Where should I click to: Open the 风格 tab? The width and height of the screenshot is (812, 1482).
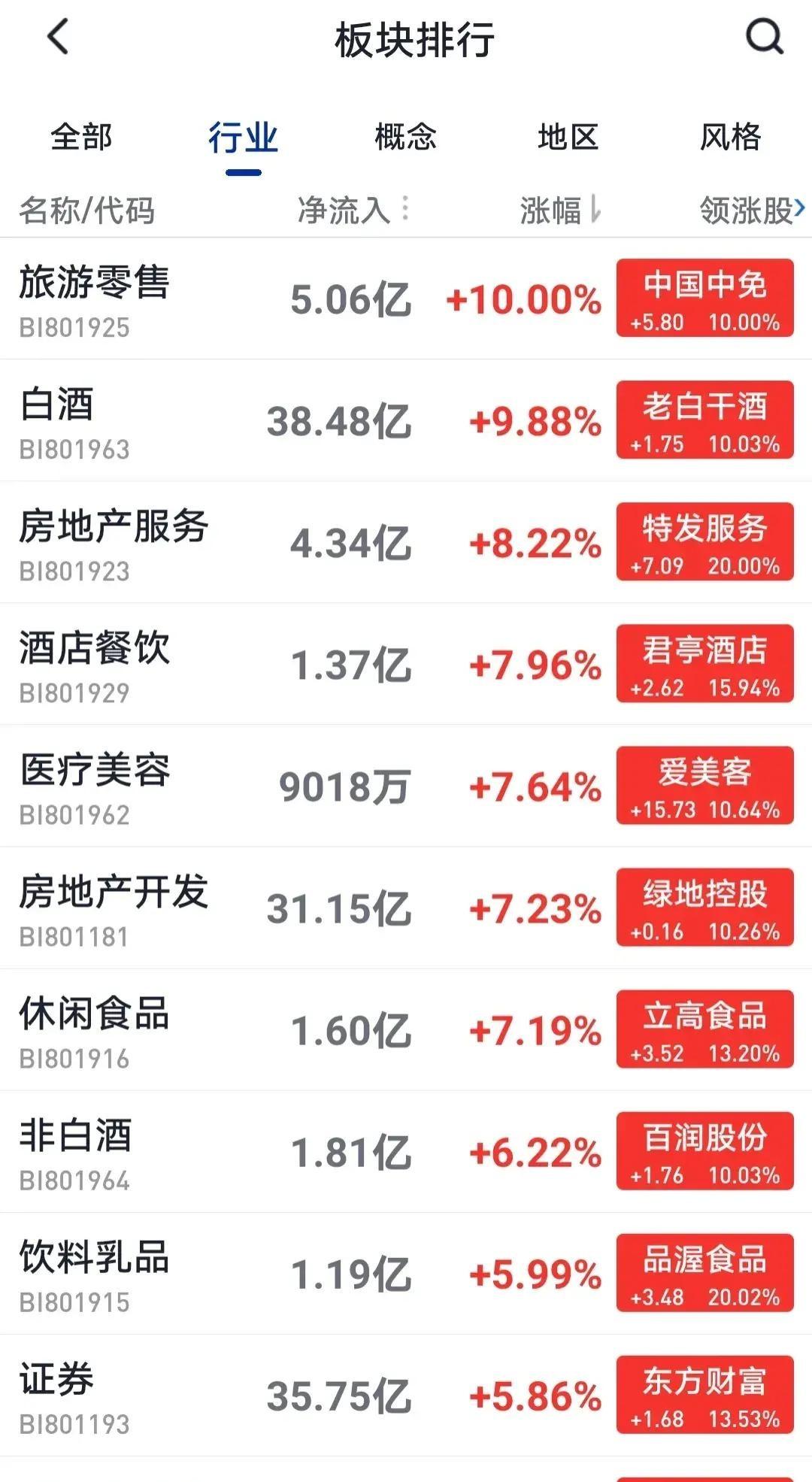[x=730, y=138]
